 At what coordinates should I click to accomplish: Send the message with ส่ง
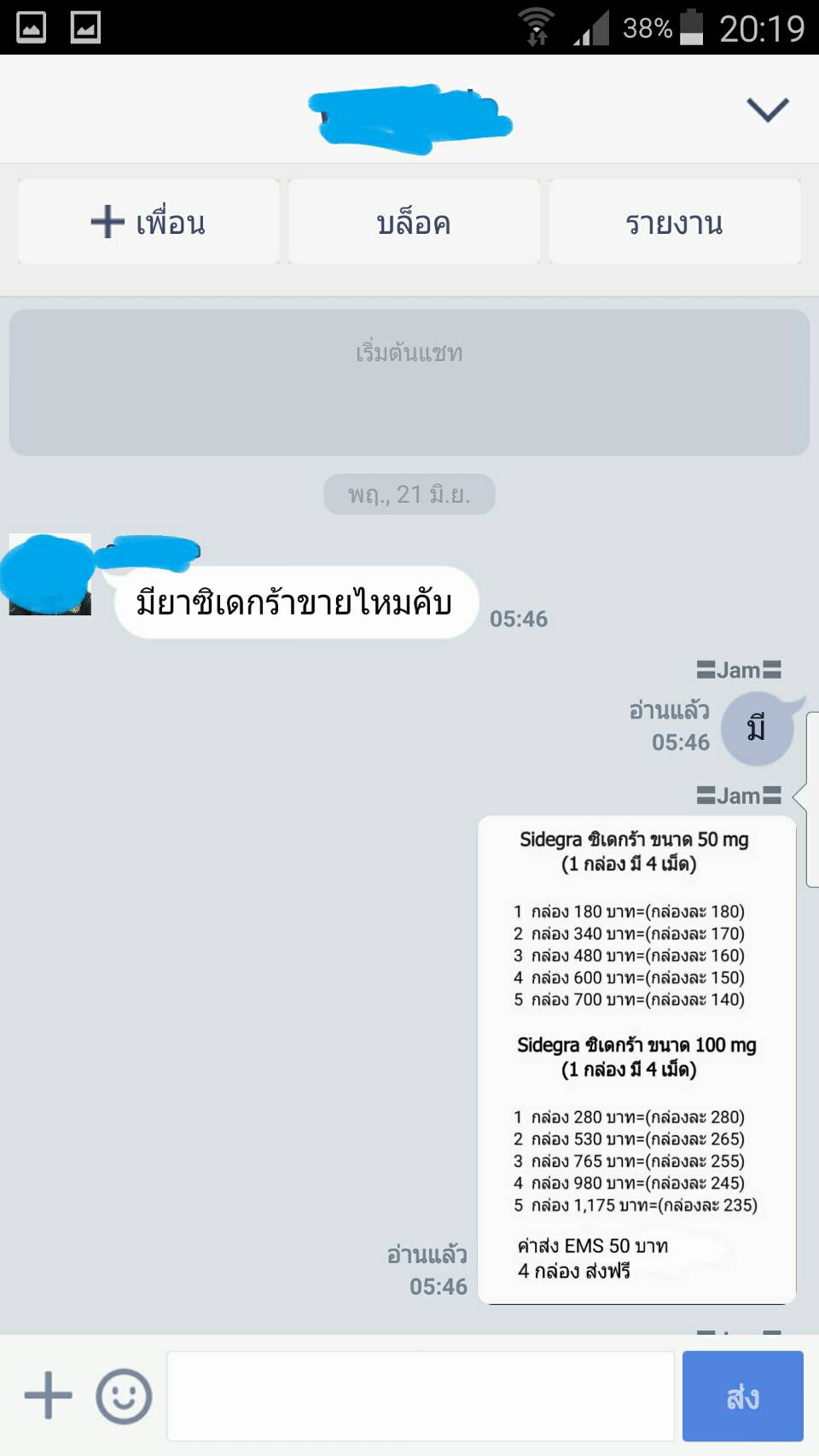pyautogui.click(x=742, y=1395)
